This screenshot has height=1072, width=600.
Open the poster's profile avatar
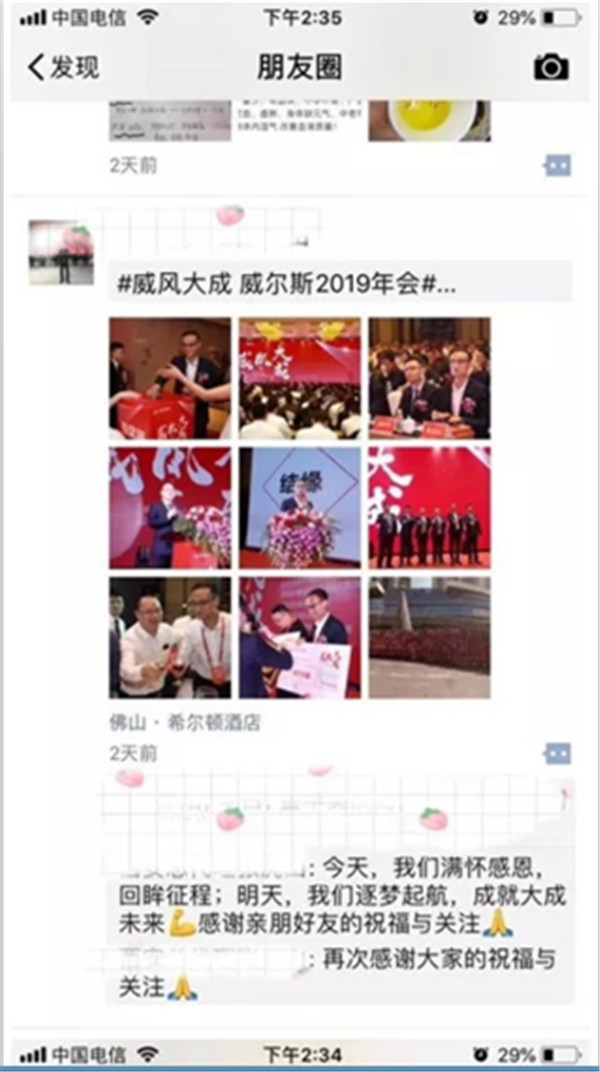pos(61,253)
